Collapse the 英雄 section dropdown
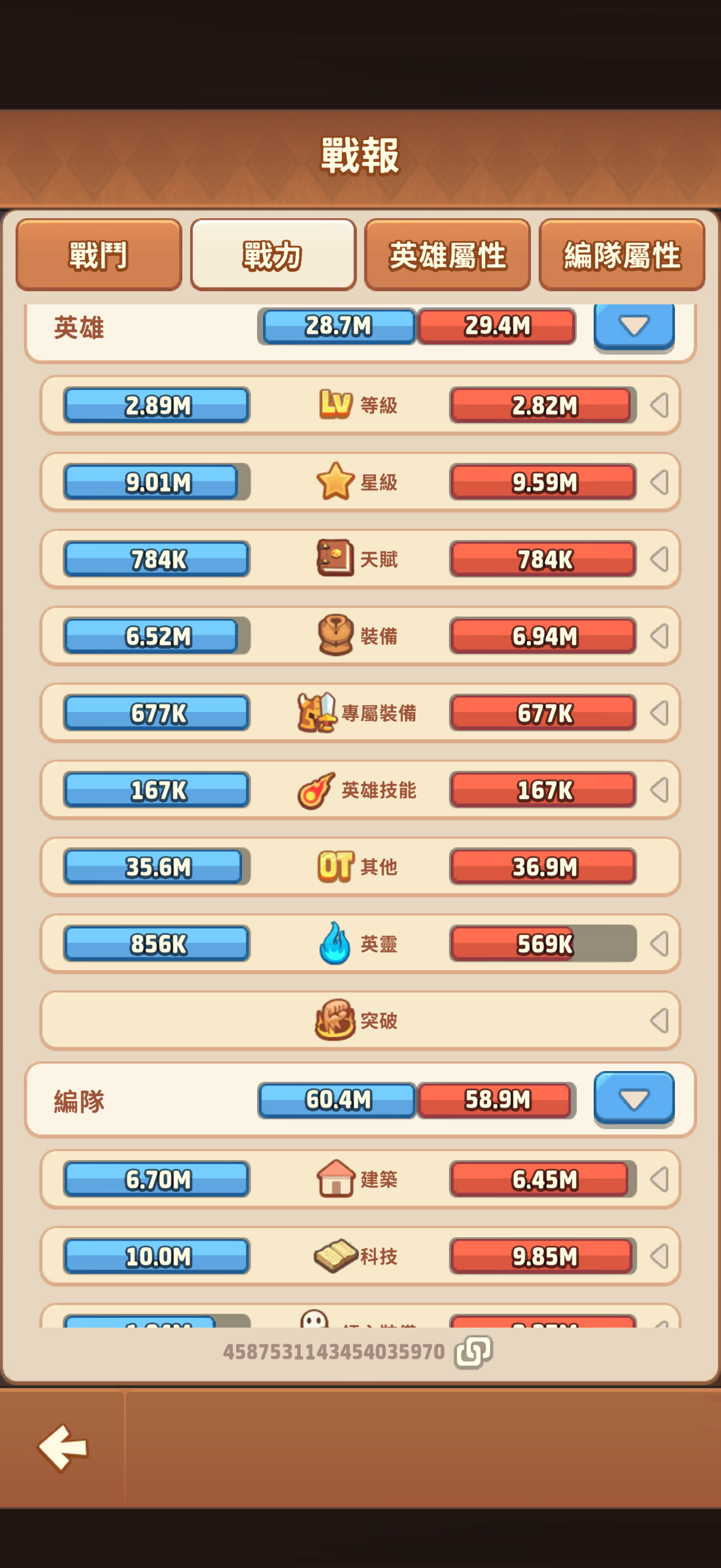Image resolution: width=721 pixels, height=1568 pixels. click(x=633, y=327)
